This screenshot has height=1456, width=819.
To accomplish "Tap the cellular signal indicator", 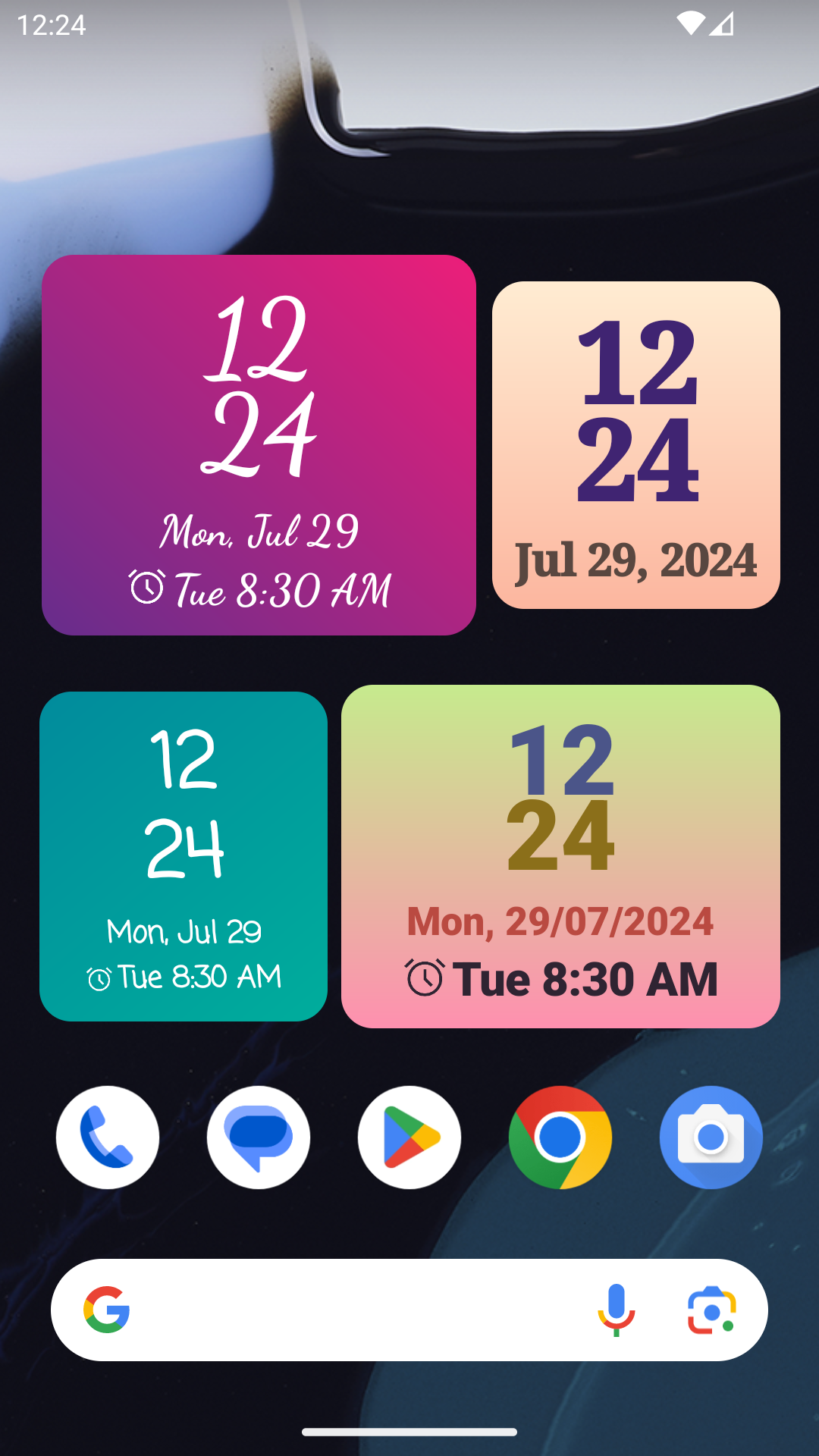I will point(722,24).
